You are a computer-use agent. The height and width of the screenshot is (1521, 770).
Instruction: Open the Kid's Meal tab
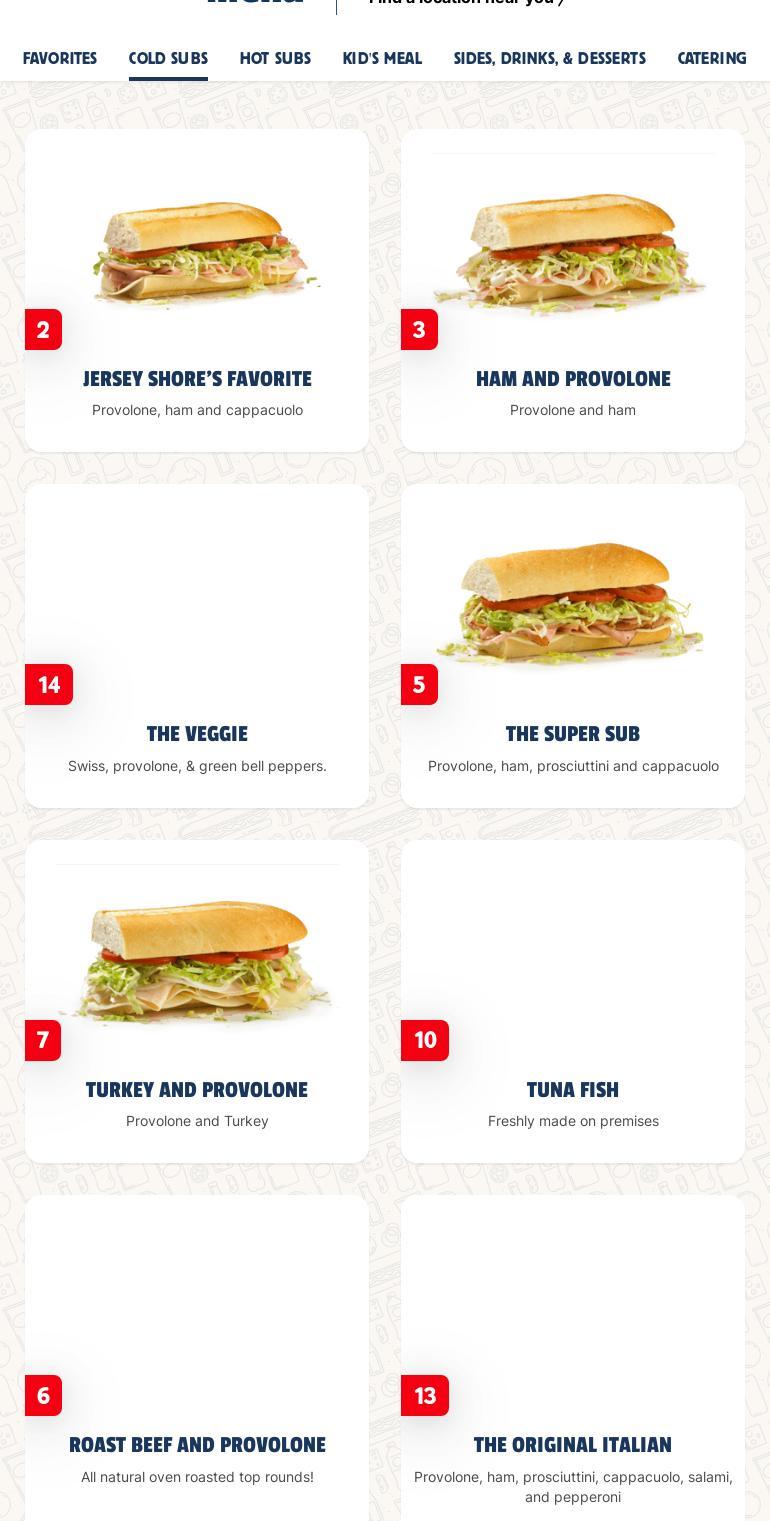click(x=382, y=59)
